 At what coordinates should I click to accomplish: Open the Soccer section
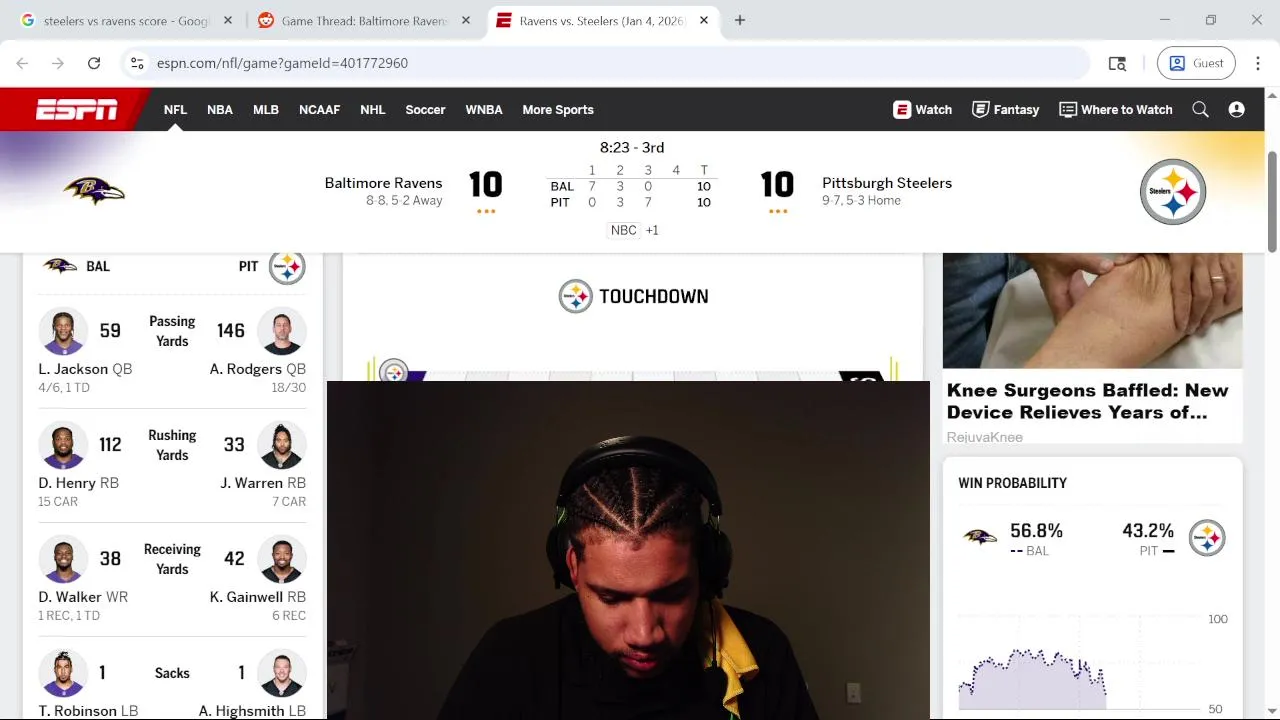coord(425,110)
